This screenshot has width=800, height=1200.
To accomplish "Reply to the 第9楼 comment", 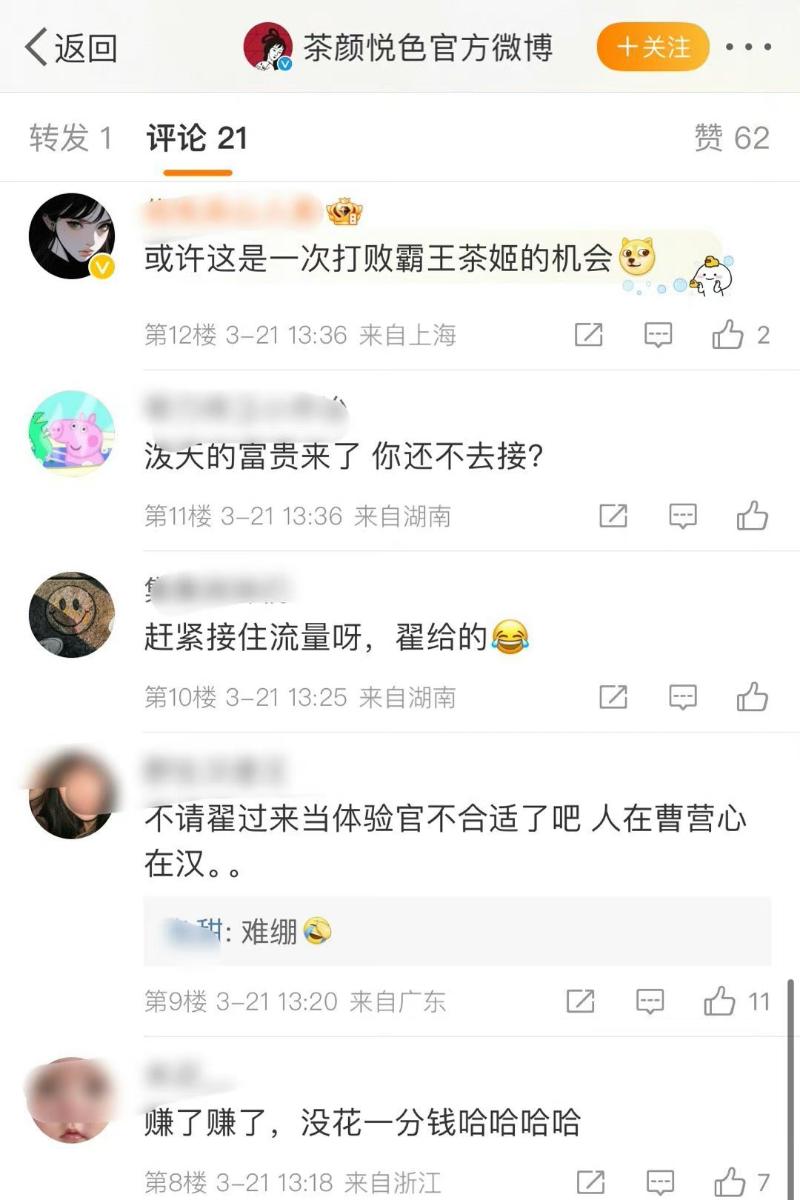I will [650, 1000].
